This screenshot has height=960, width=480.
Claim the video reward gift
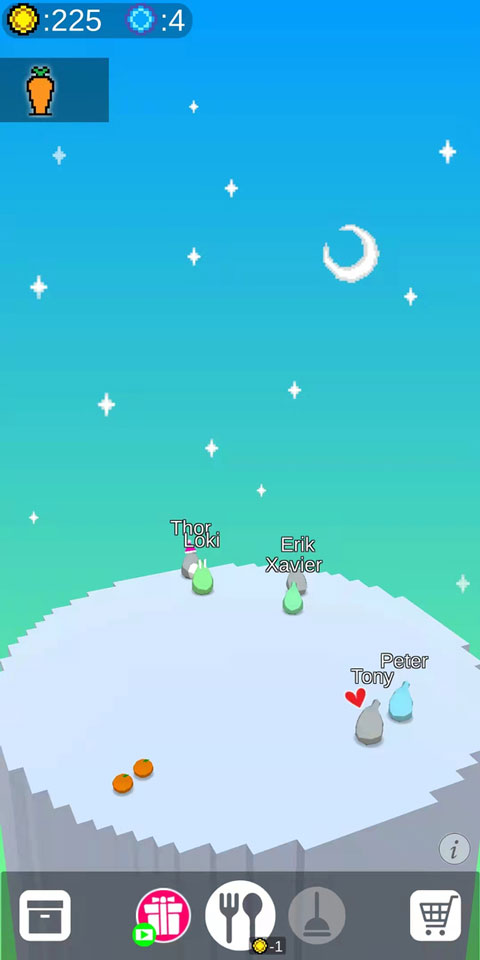[162, 916]
